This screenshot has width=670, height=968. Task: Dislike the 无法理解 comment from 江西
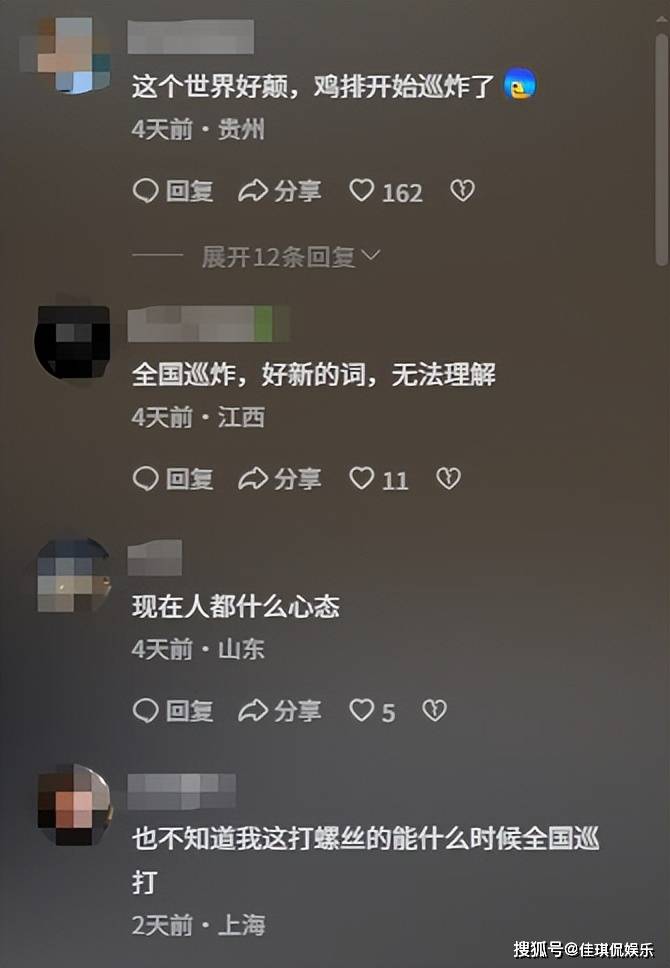point(448,479)
